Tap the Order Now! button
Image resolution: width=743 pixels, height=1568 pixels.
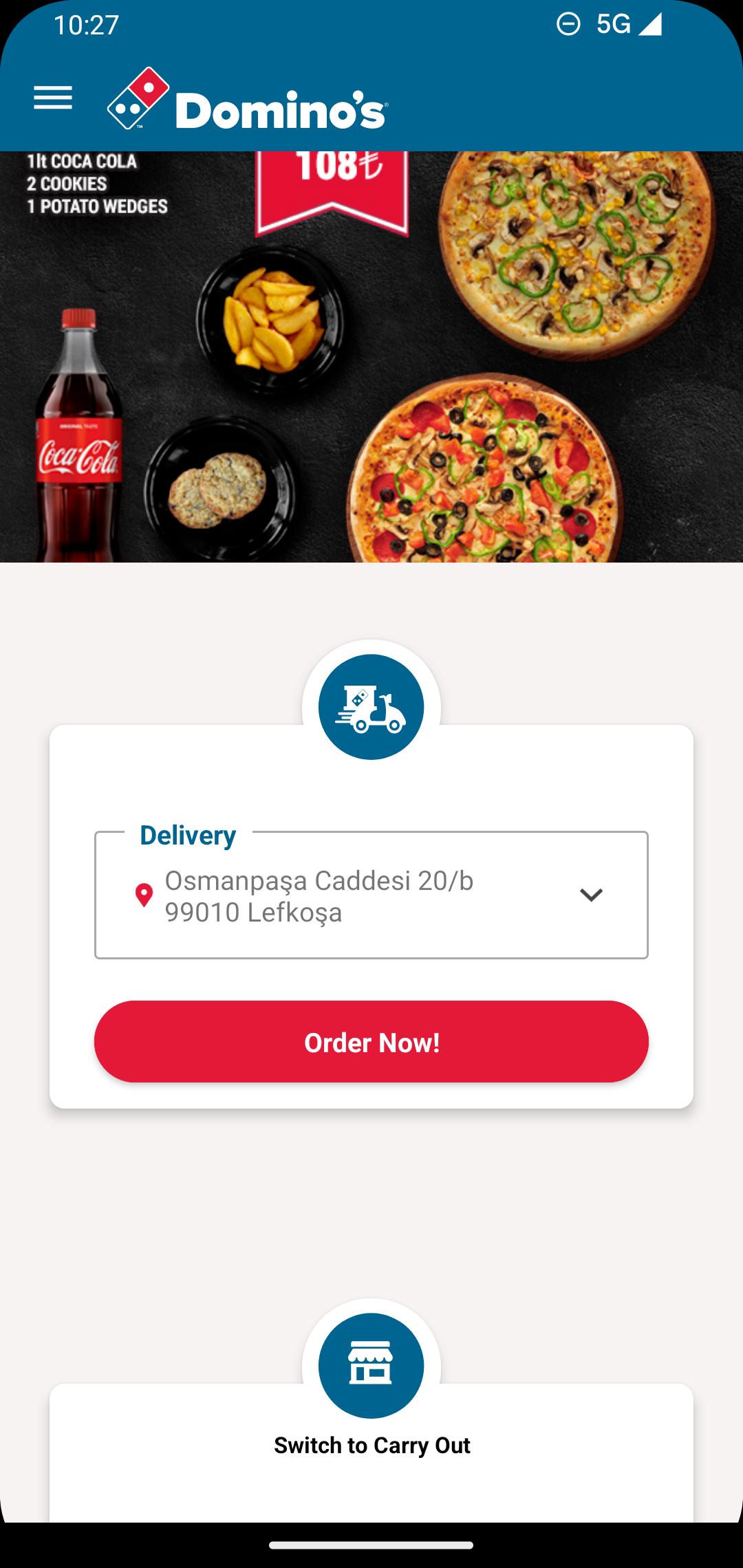pyautogui.click(x=371, y=1042)
